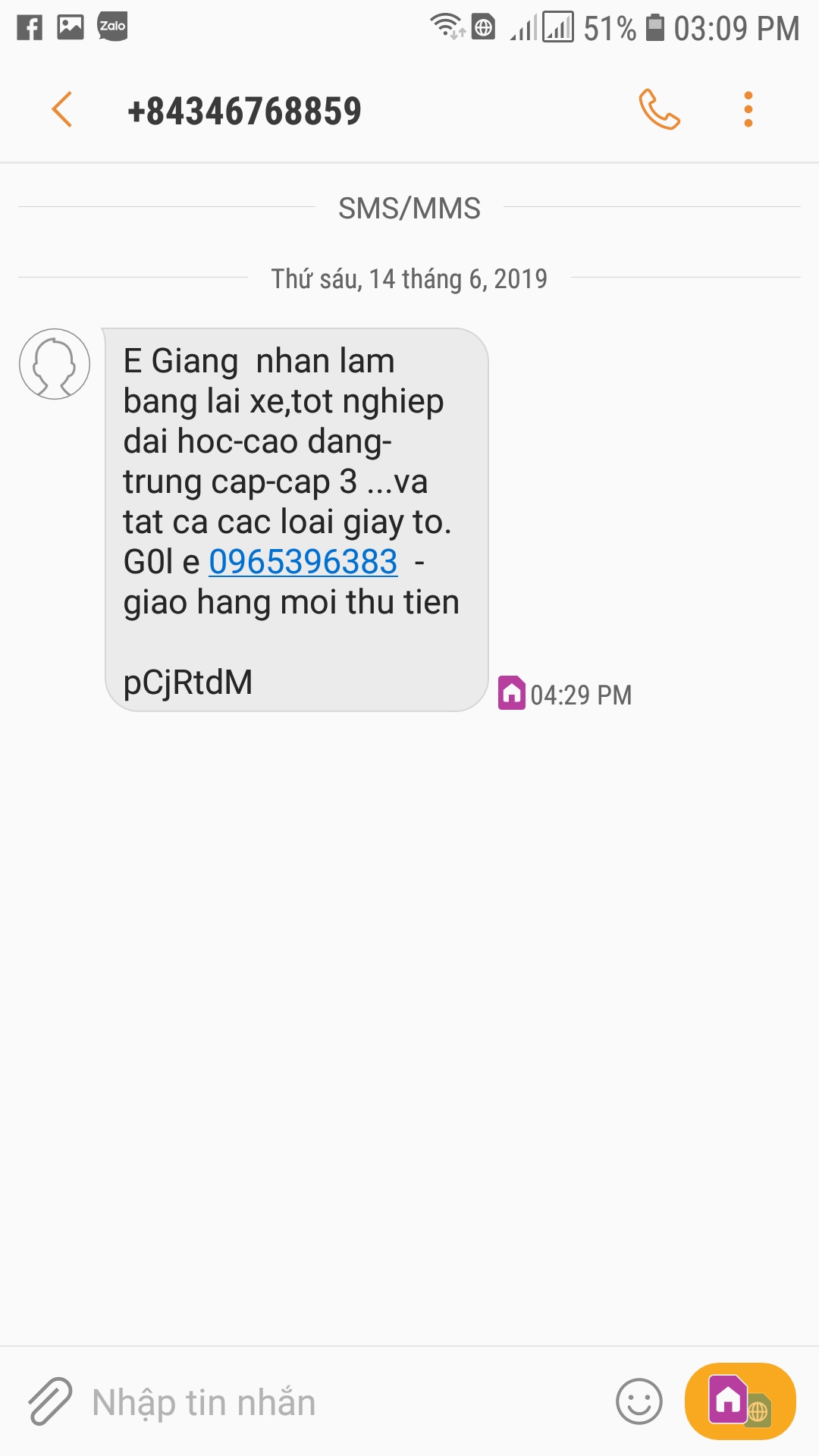Open the emoji picker
The height and width of the screenshot is (1456, 819).
click(x=639, y=1401)
